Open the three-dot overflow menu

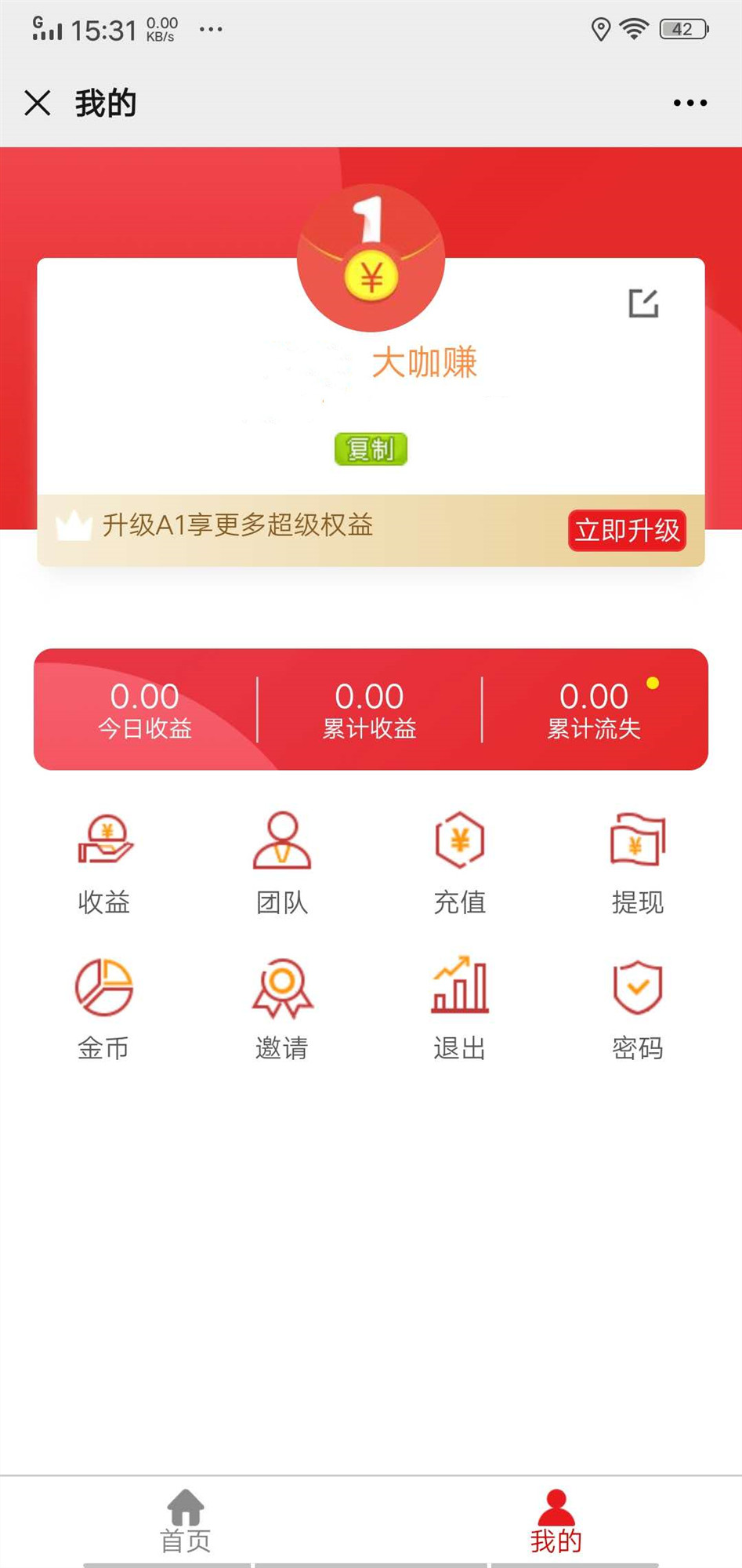[688, 102]
